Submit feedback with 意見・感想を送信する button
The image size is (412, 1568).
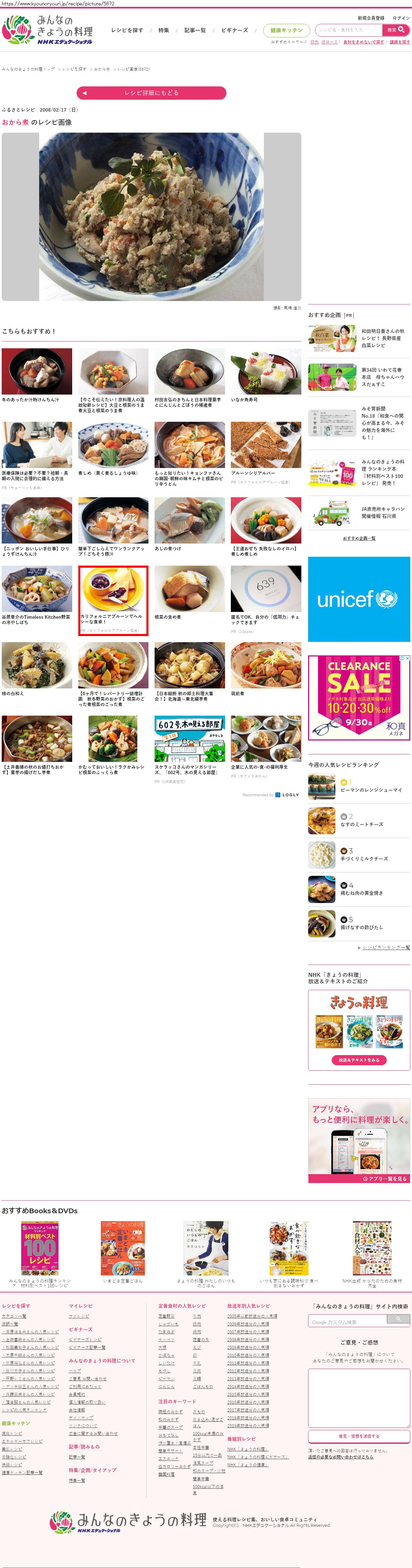click(359, 1436)
